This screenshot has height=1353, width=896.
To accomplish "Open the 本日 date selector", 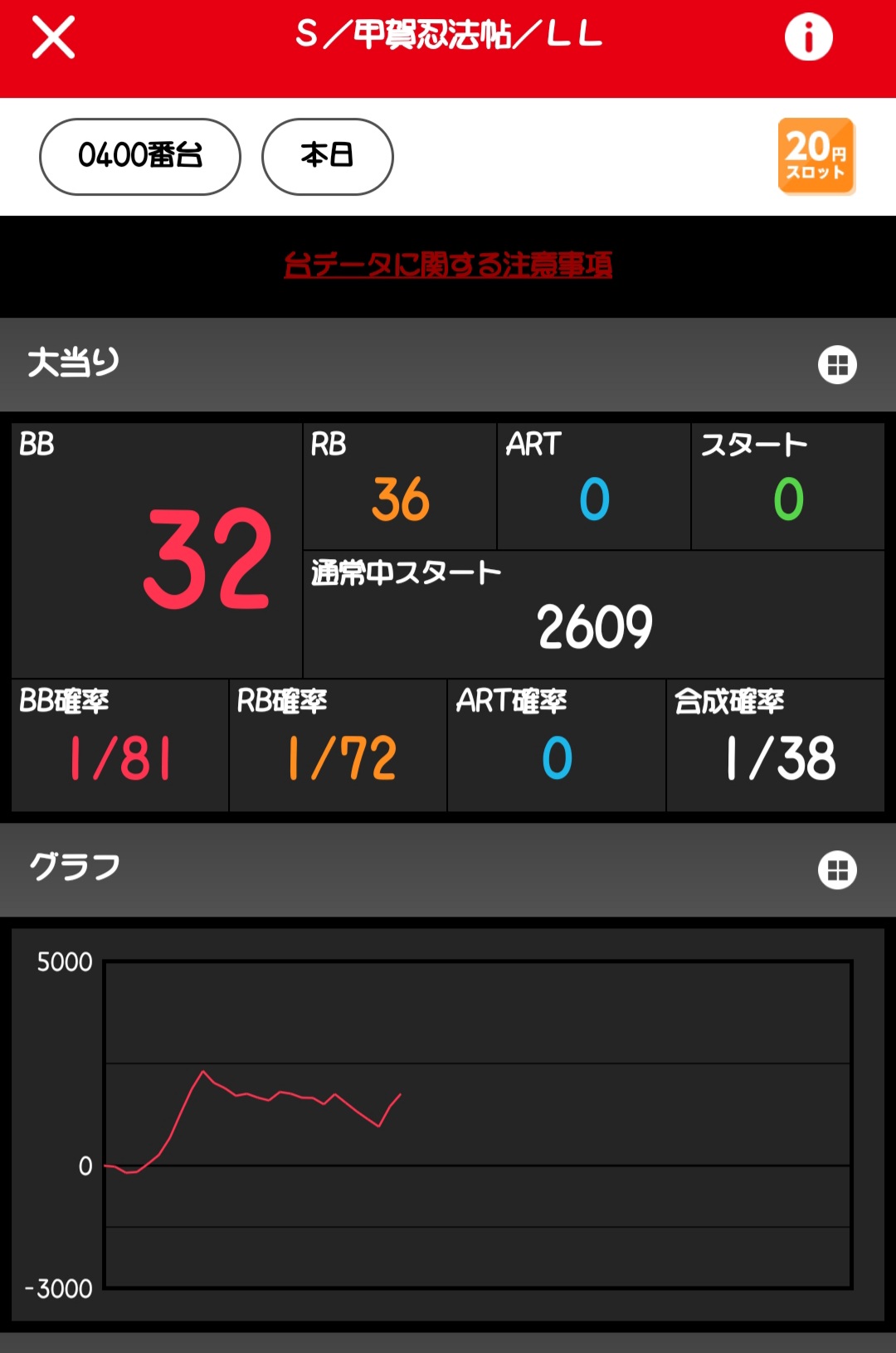I will tap(327, 156).
